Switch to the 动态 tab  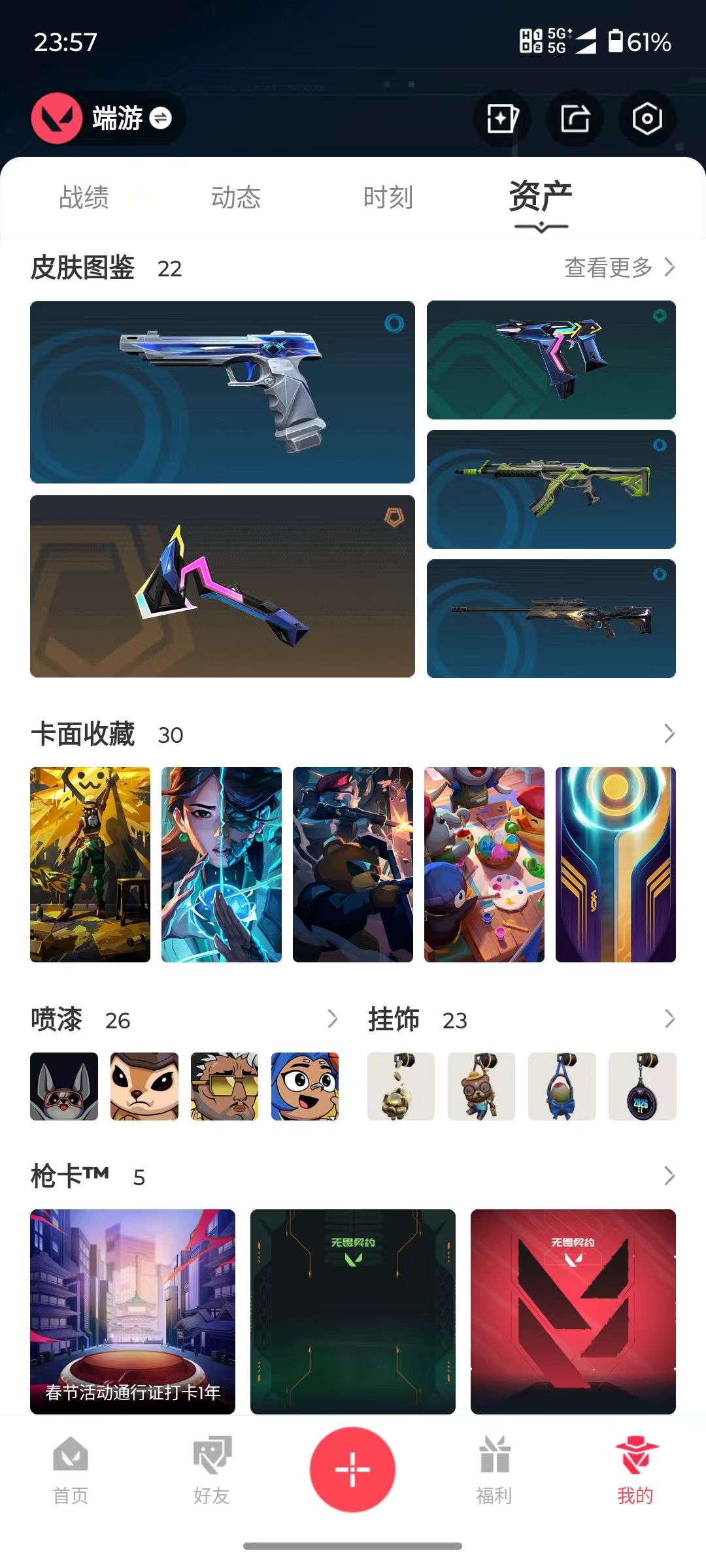tap(235, 196)
